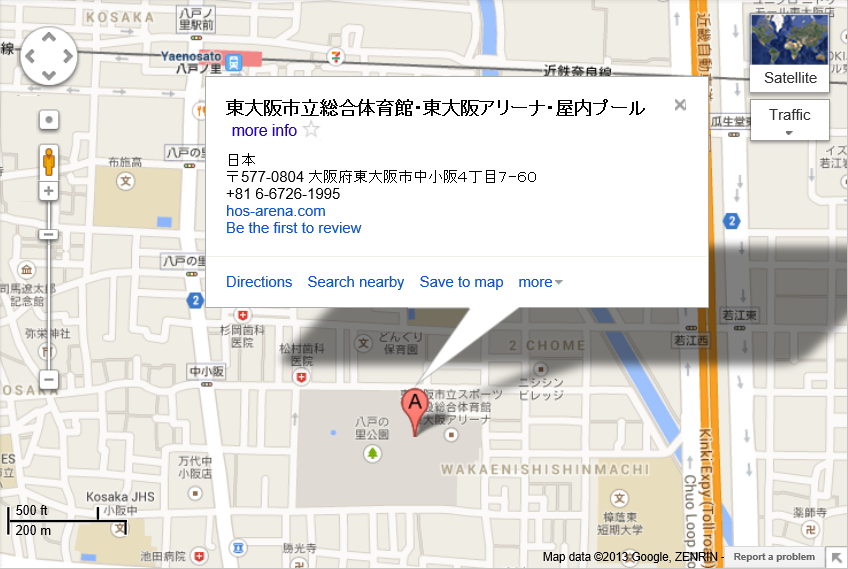Open the more info link
Viewport: 848px width, 569px height.
pos(264,131)
